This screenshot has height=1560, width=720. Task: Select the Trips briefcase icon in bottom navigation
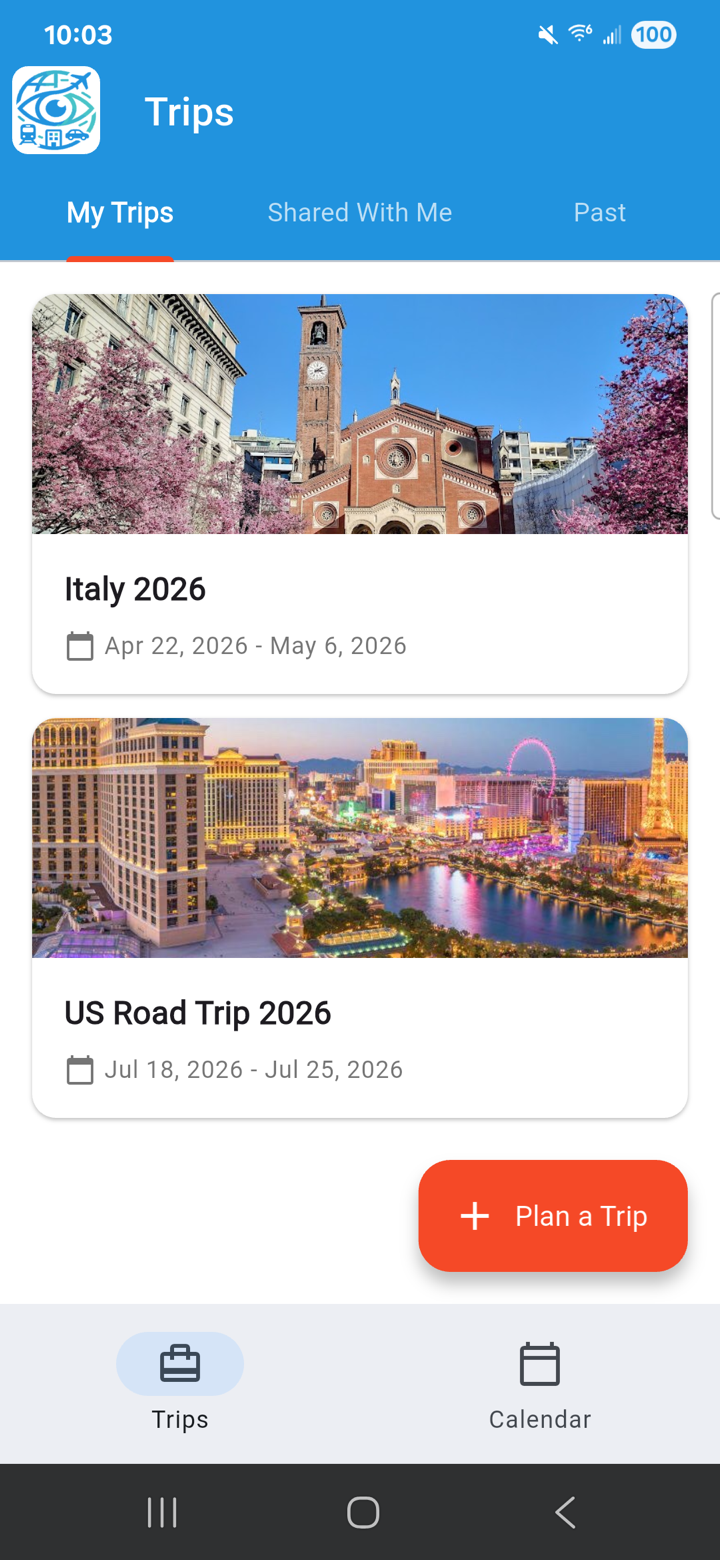click(180, 1363)
